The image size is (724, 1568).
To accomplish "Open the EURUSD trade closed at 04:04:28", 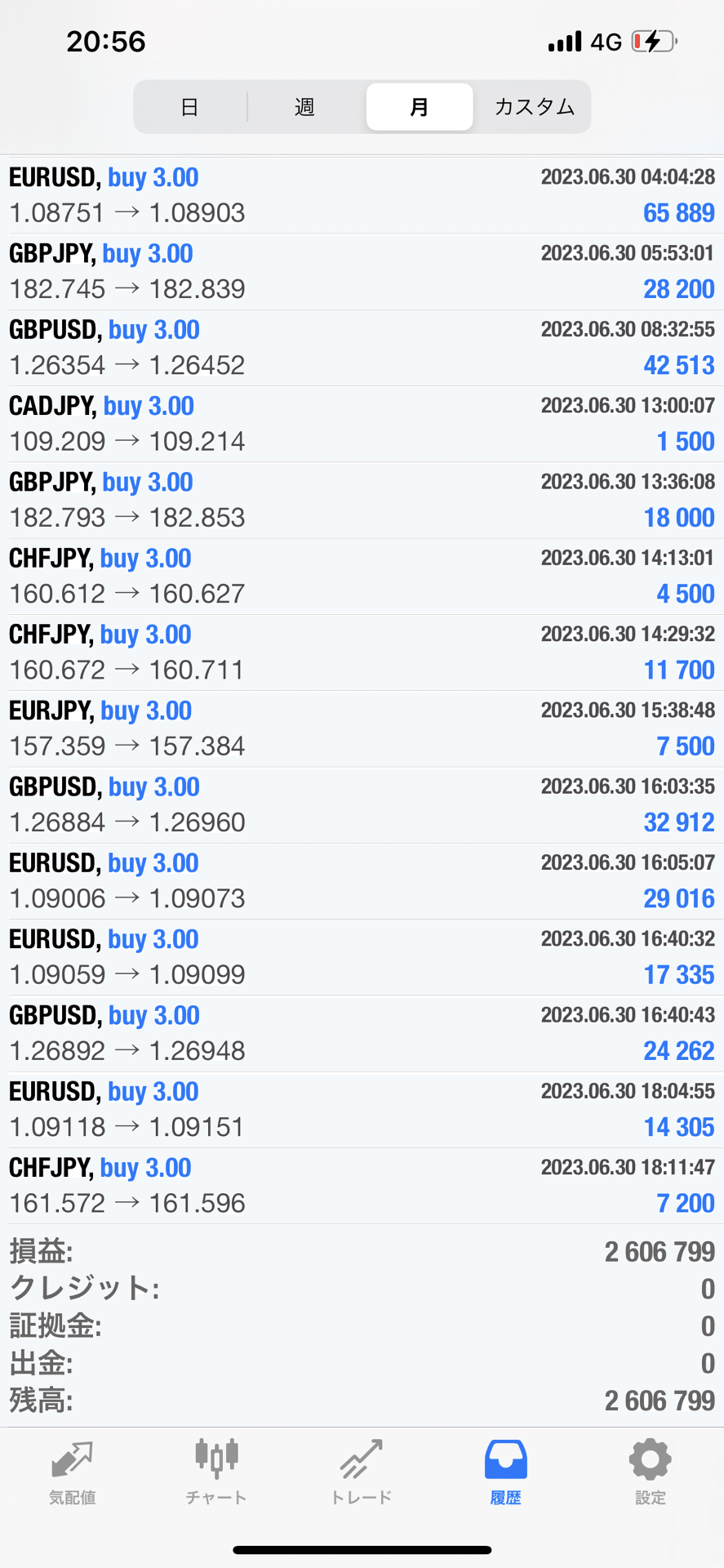I will tap(362, 195).
